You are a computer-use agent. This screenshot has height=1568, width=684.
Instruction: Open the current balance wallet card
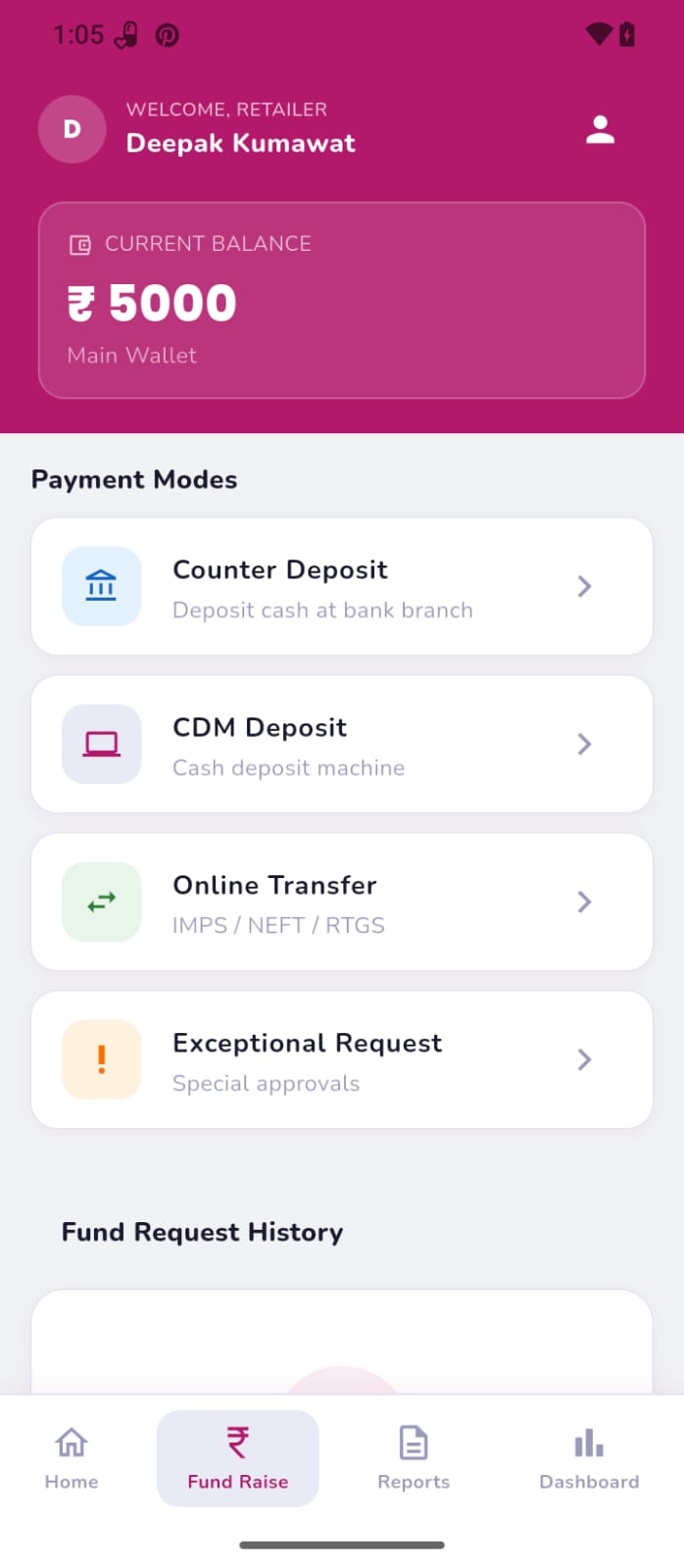342,300
